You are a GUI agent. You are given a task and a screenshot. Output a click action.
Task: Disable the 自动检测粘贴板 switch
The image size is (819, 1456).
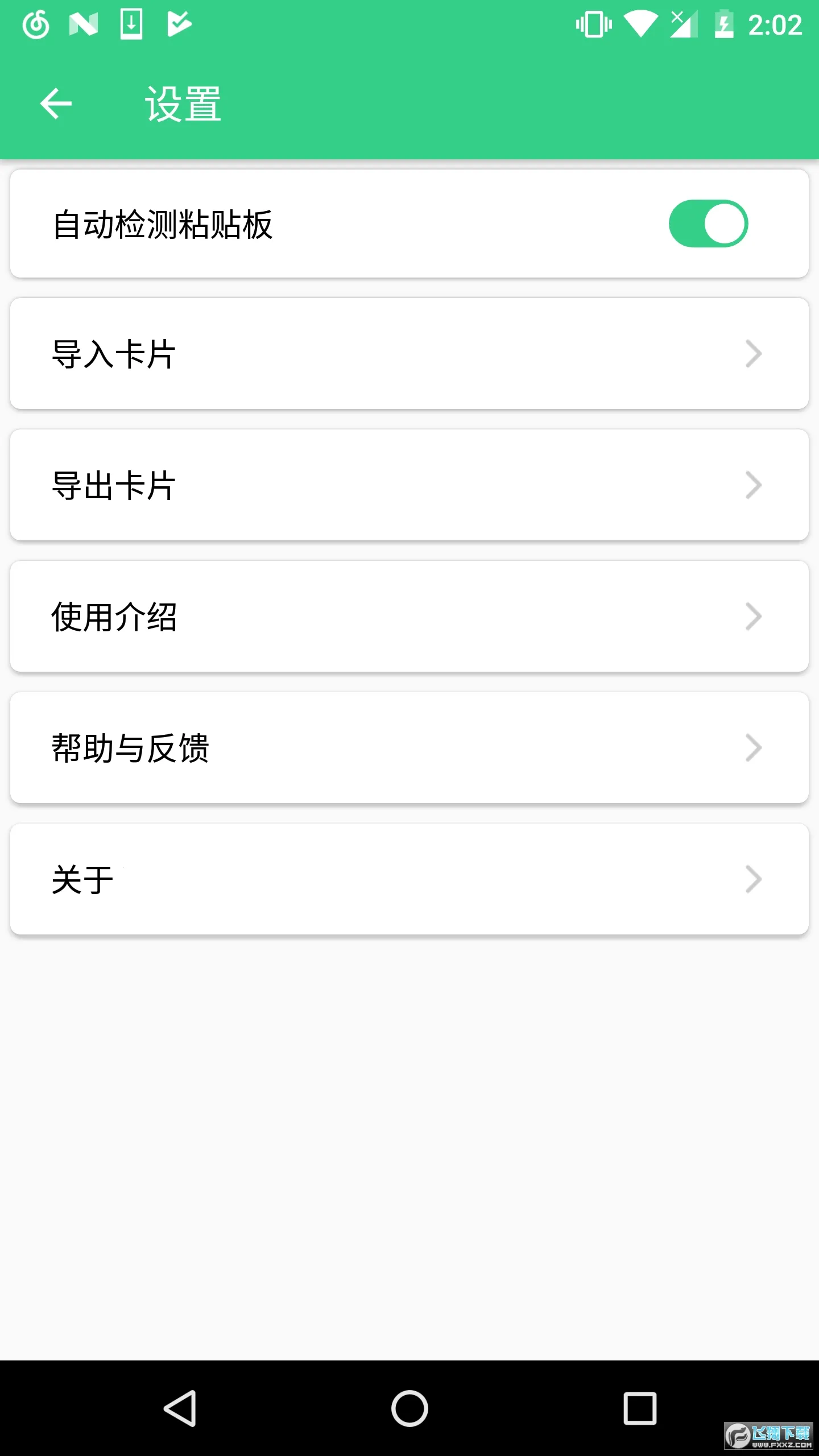click(x=708, y=224)
